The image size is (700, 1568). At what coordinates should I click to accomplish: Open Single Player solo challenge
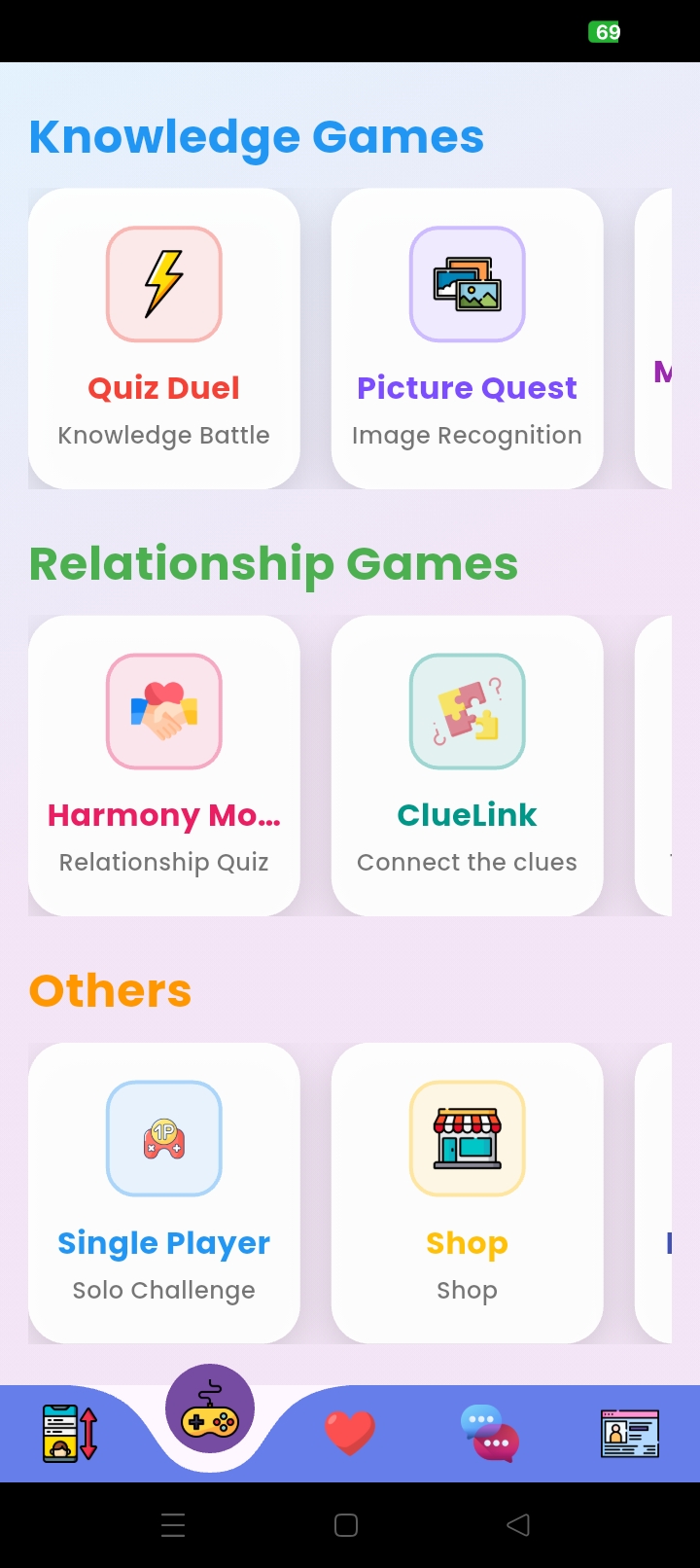pyautogui.click(x=163, y=1193)
